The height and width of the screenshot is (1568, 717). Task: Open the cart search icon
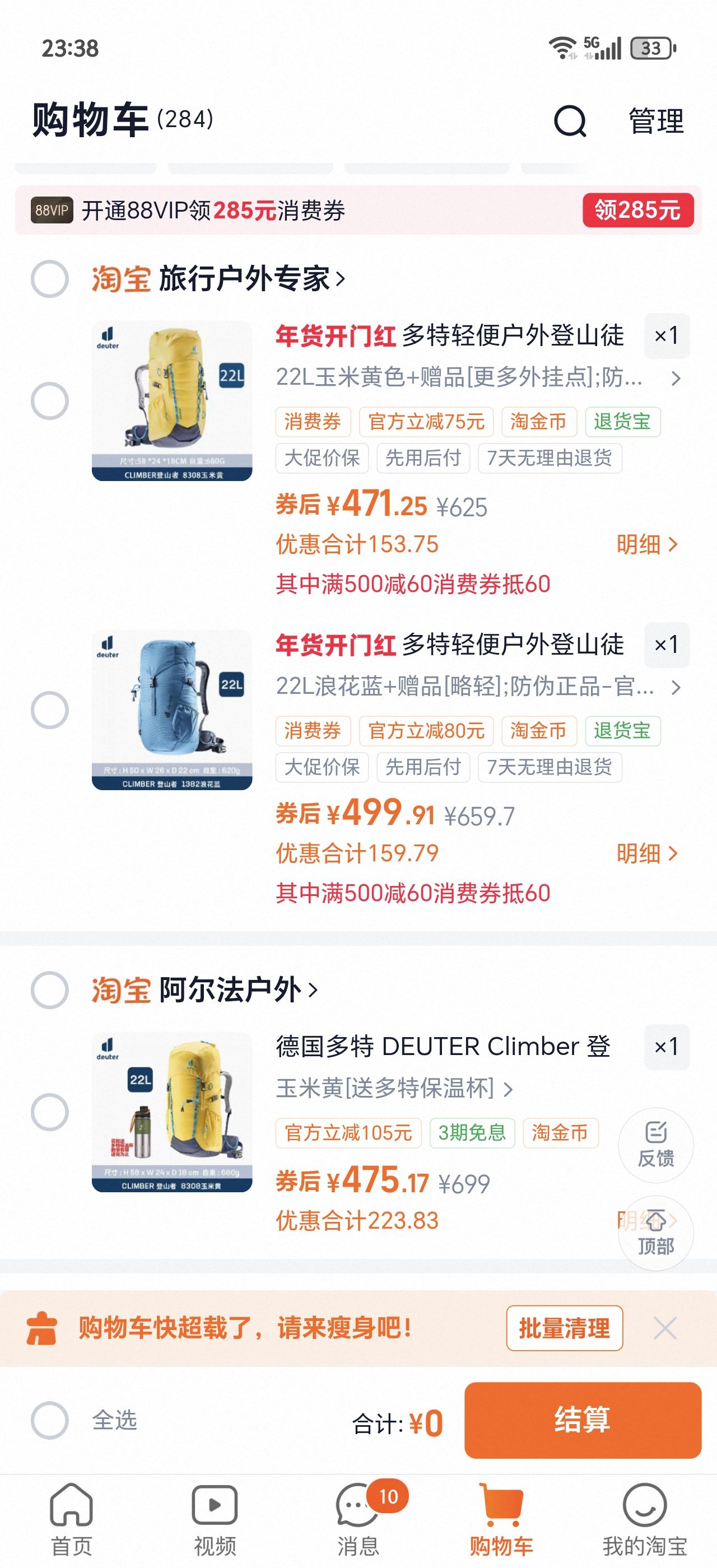pos(570,120)
